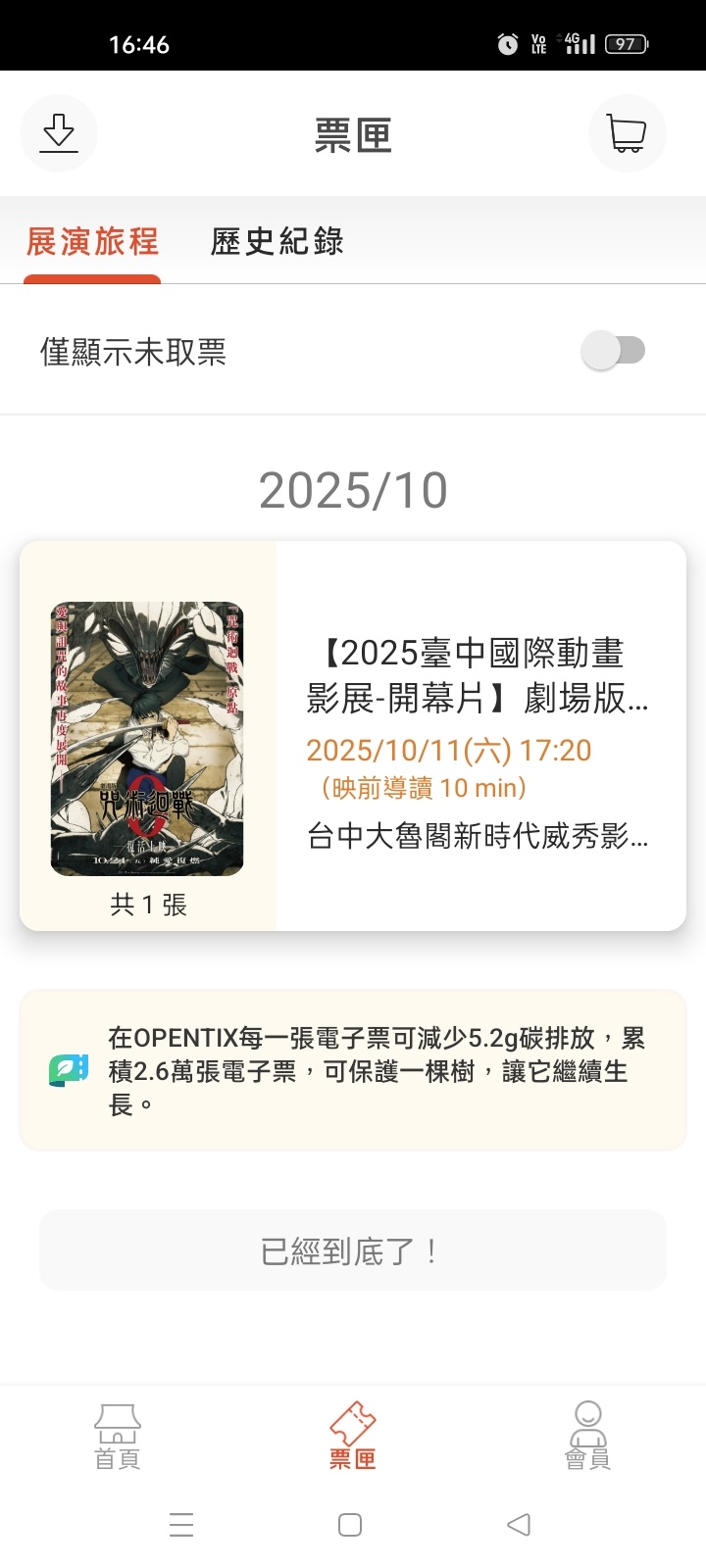This screenshot has height=1568, width=706.
Task: Switch to the 歷史紀錄 tab
Action: pos(277,241)
